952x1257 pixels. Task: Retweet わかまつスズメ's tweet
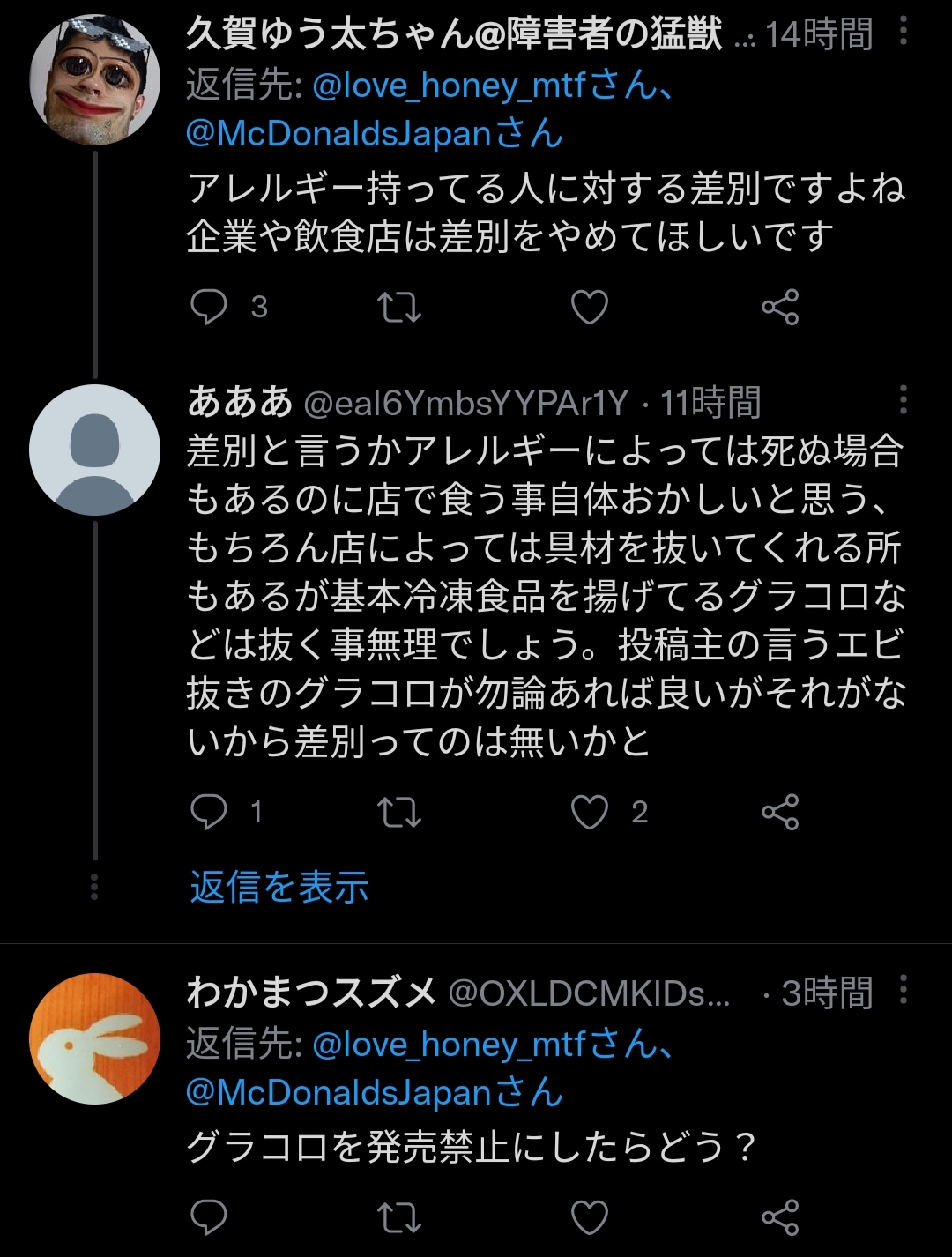click(x=399, y=1217)
